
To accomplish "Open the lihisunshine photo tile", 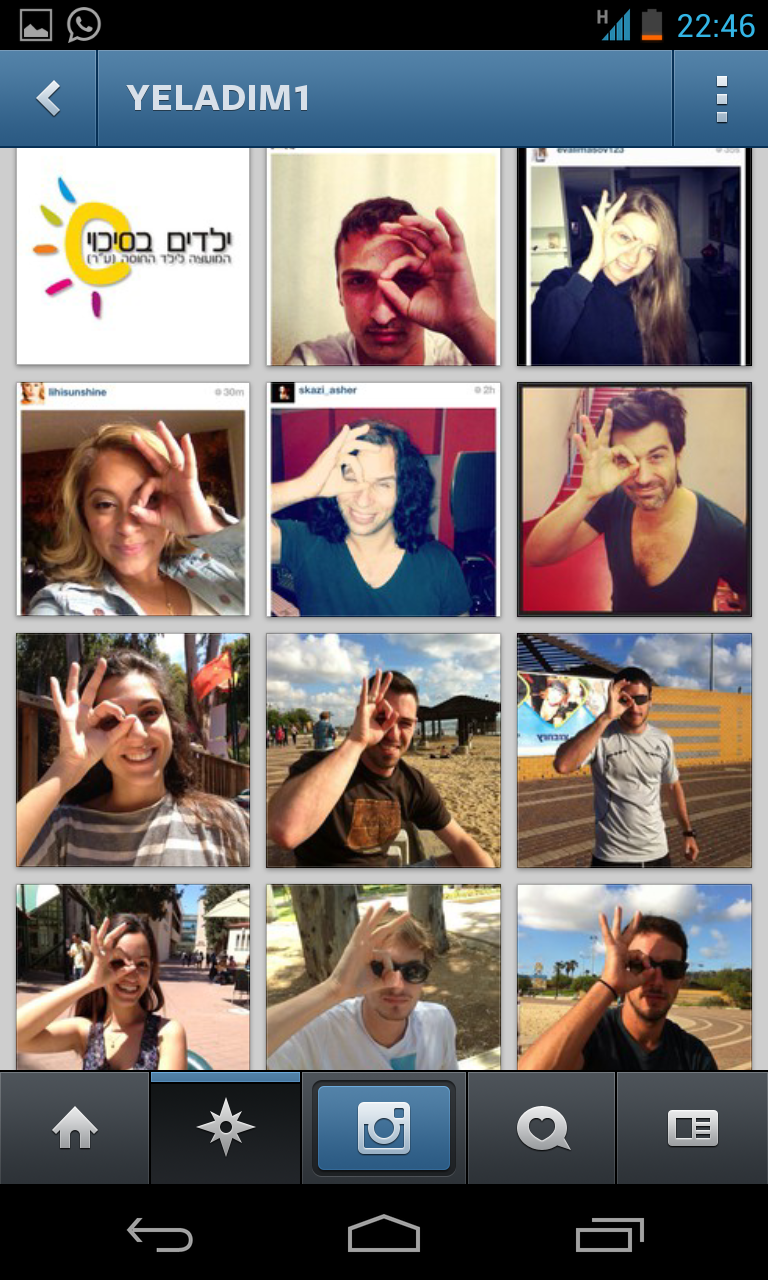I will coord(133,499).
